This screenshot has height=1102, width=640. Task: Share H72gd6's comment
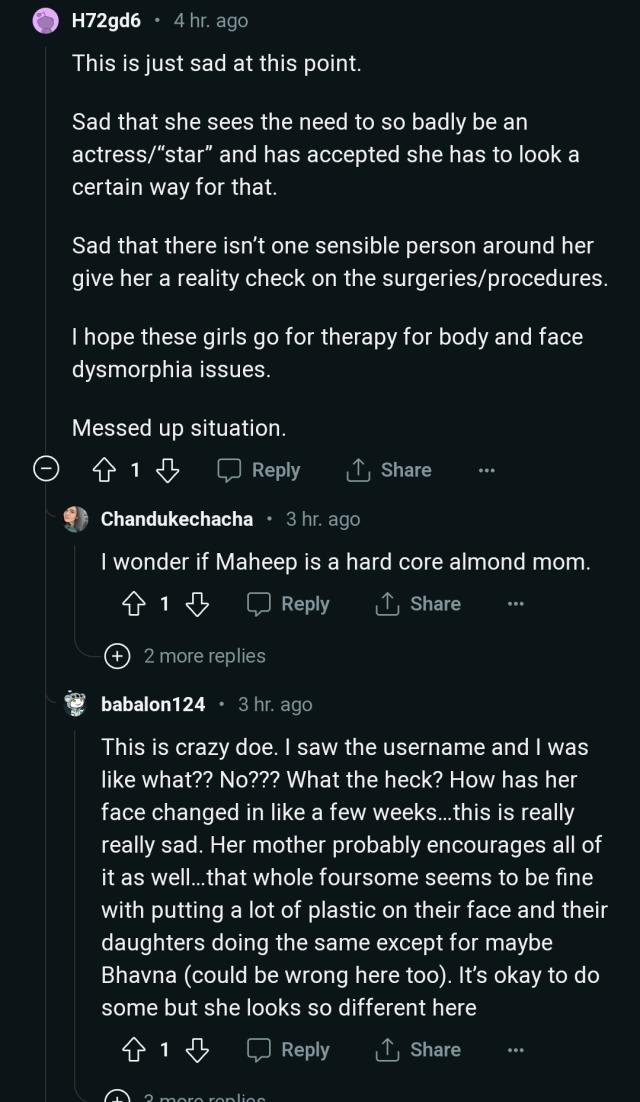coord(389,470)
